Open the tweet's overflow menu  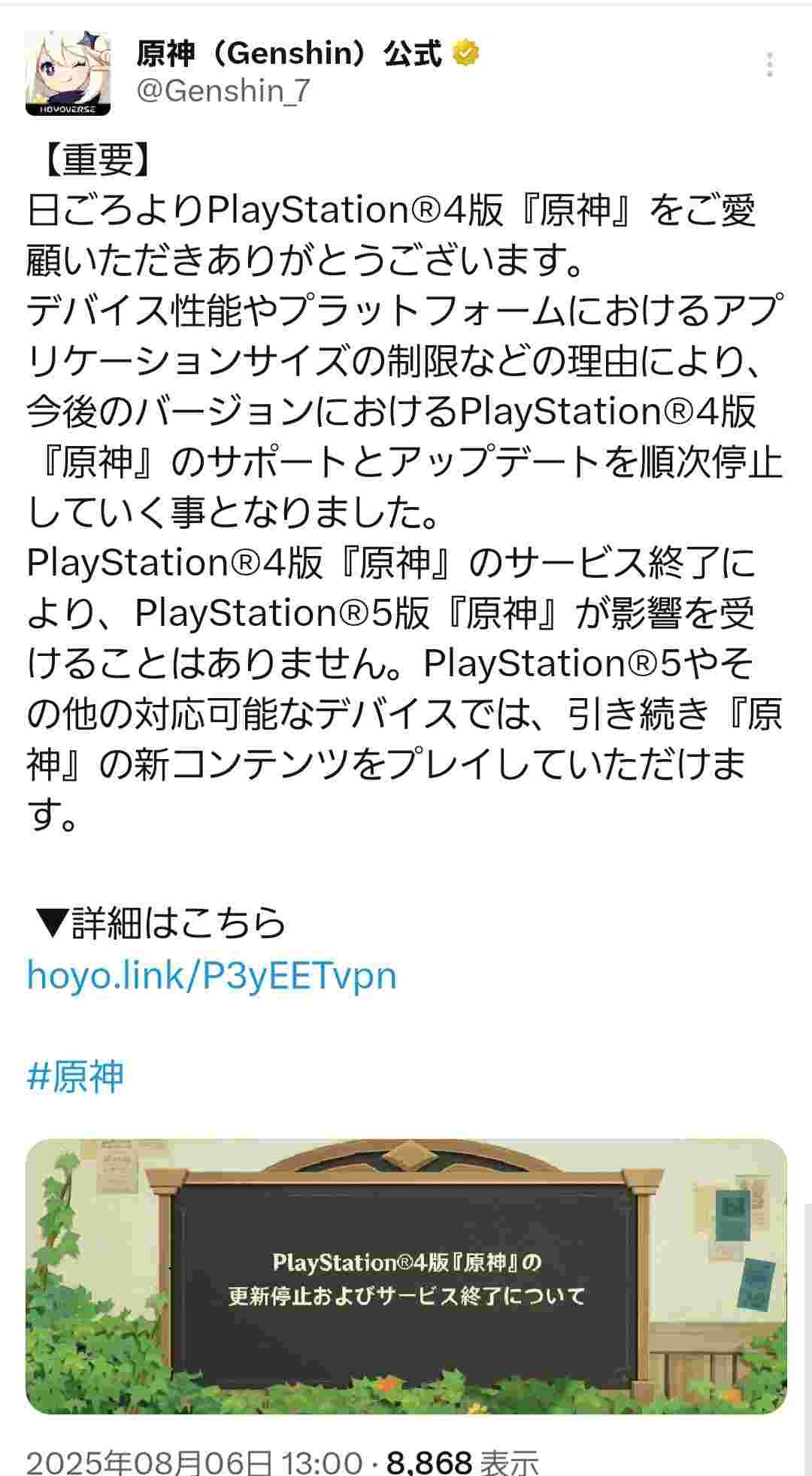pos(769,65)
